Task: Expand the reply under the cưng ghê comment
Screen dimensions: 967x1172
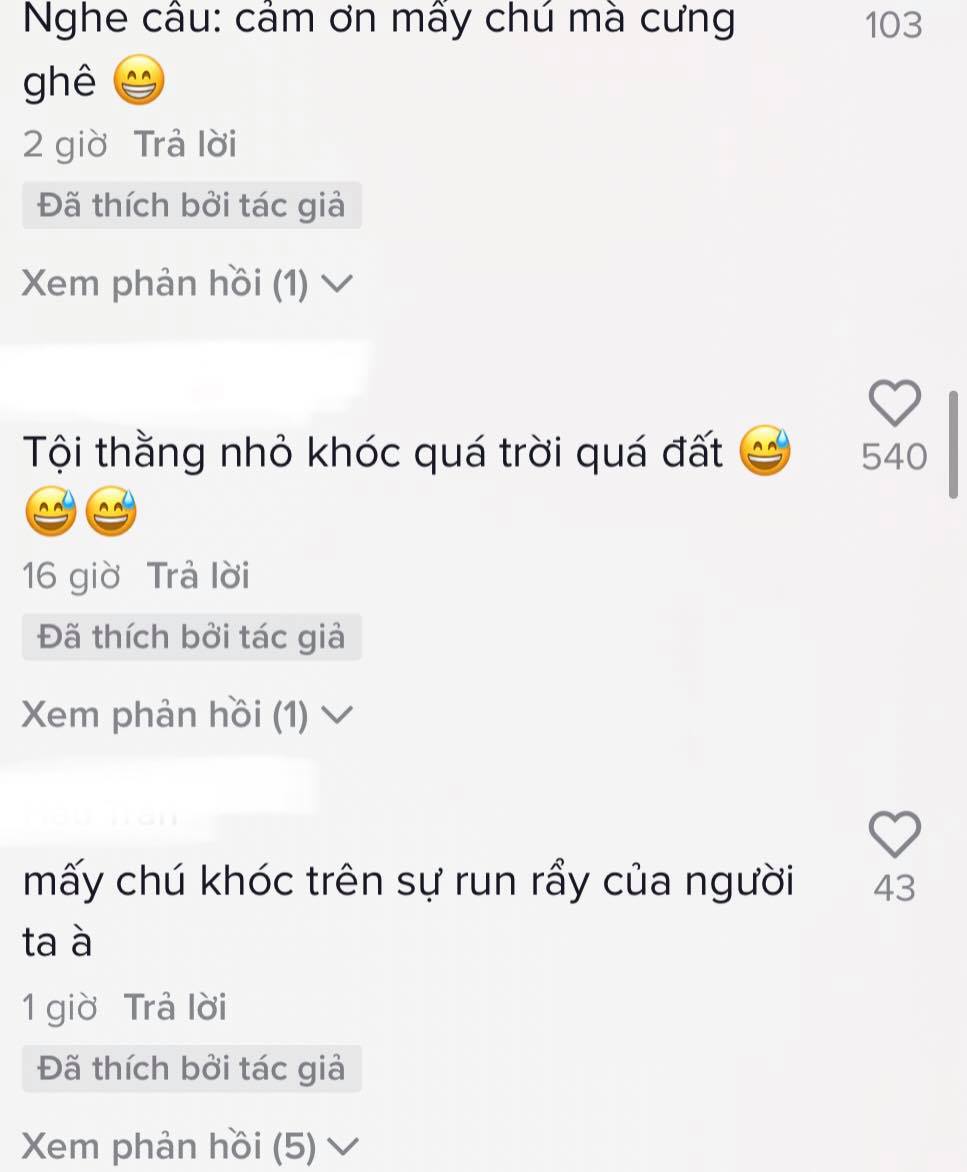Action: coord(187,285)
